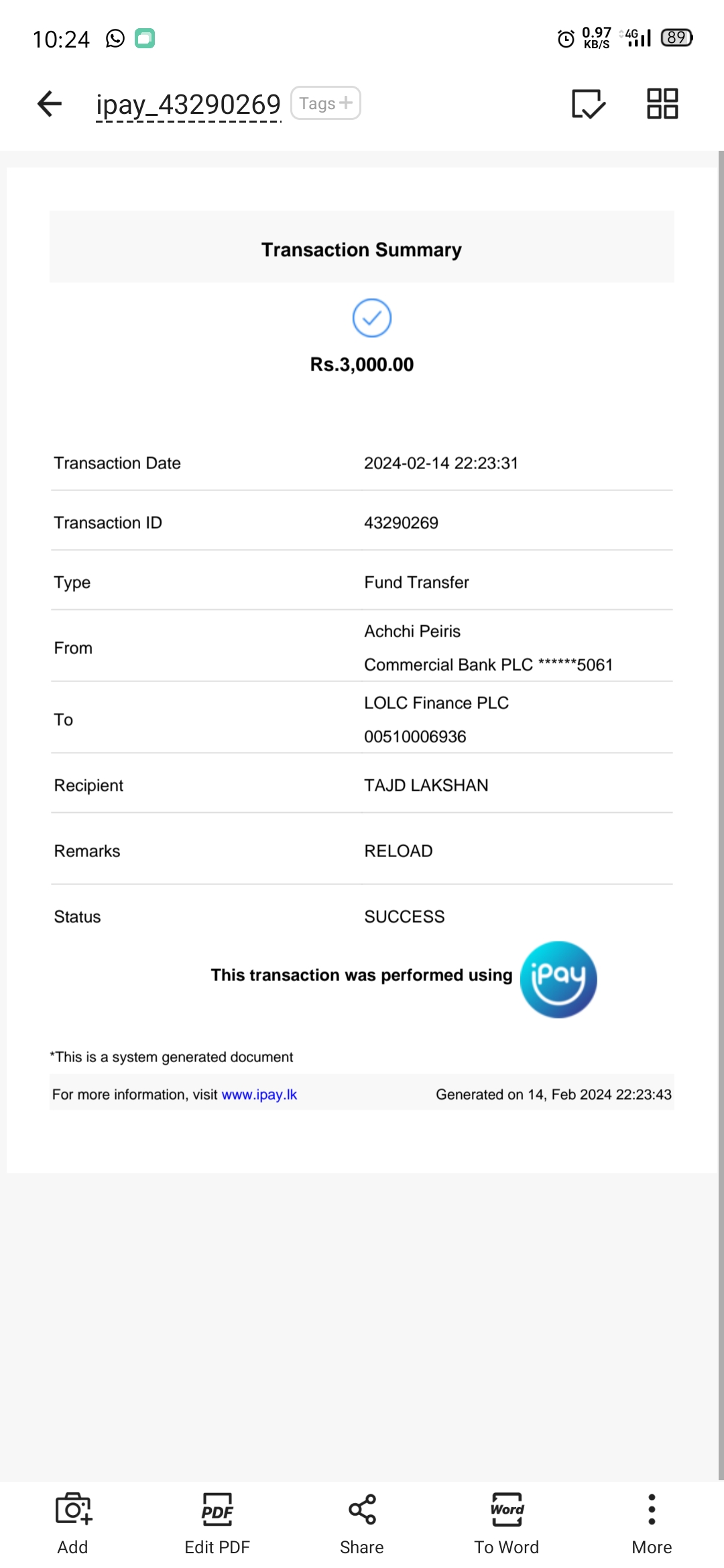Image resolution: width=724 pixels, height=1568 pixels.
Task: Switch to grid view of pages
Action: pos(662,104)
